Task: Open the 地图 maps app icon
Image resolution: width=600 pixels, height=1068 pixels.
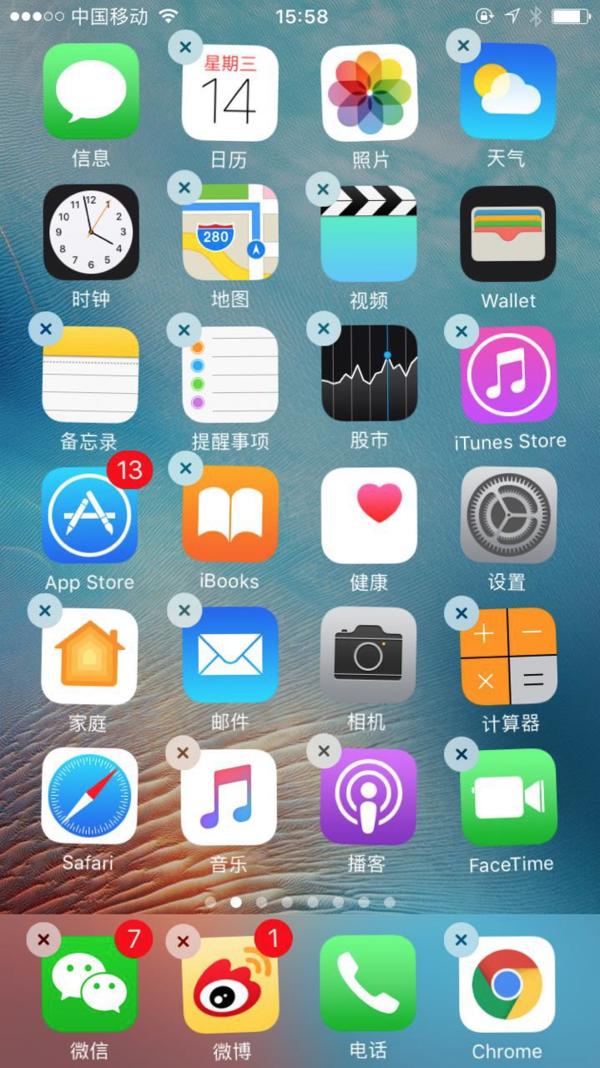Action: 230,233
